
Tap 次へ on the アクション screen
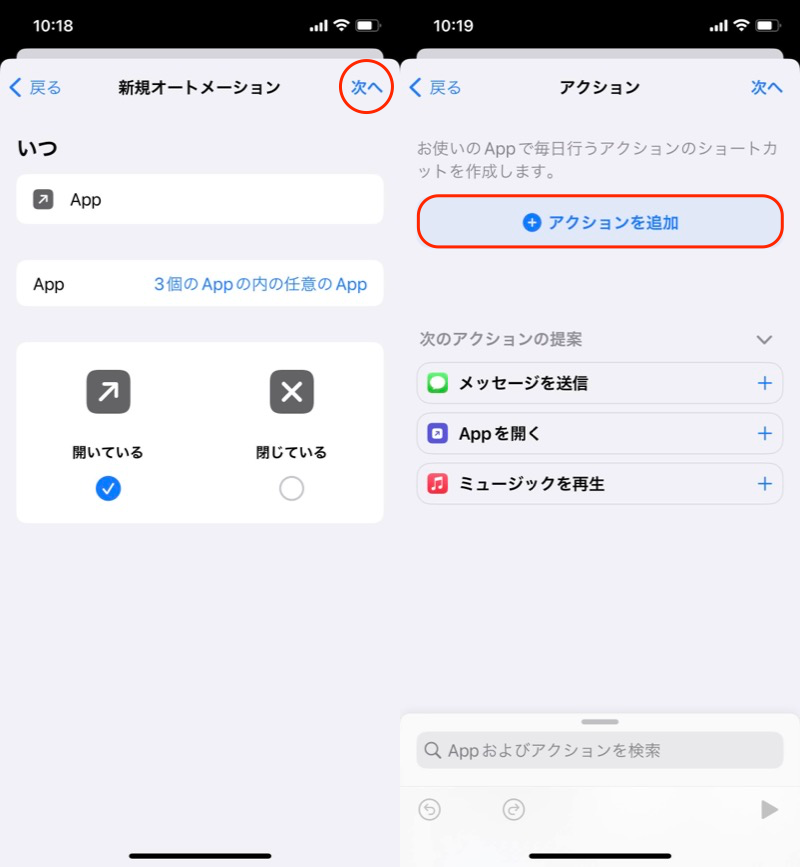click(x=766, y=88)
